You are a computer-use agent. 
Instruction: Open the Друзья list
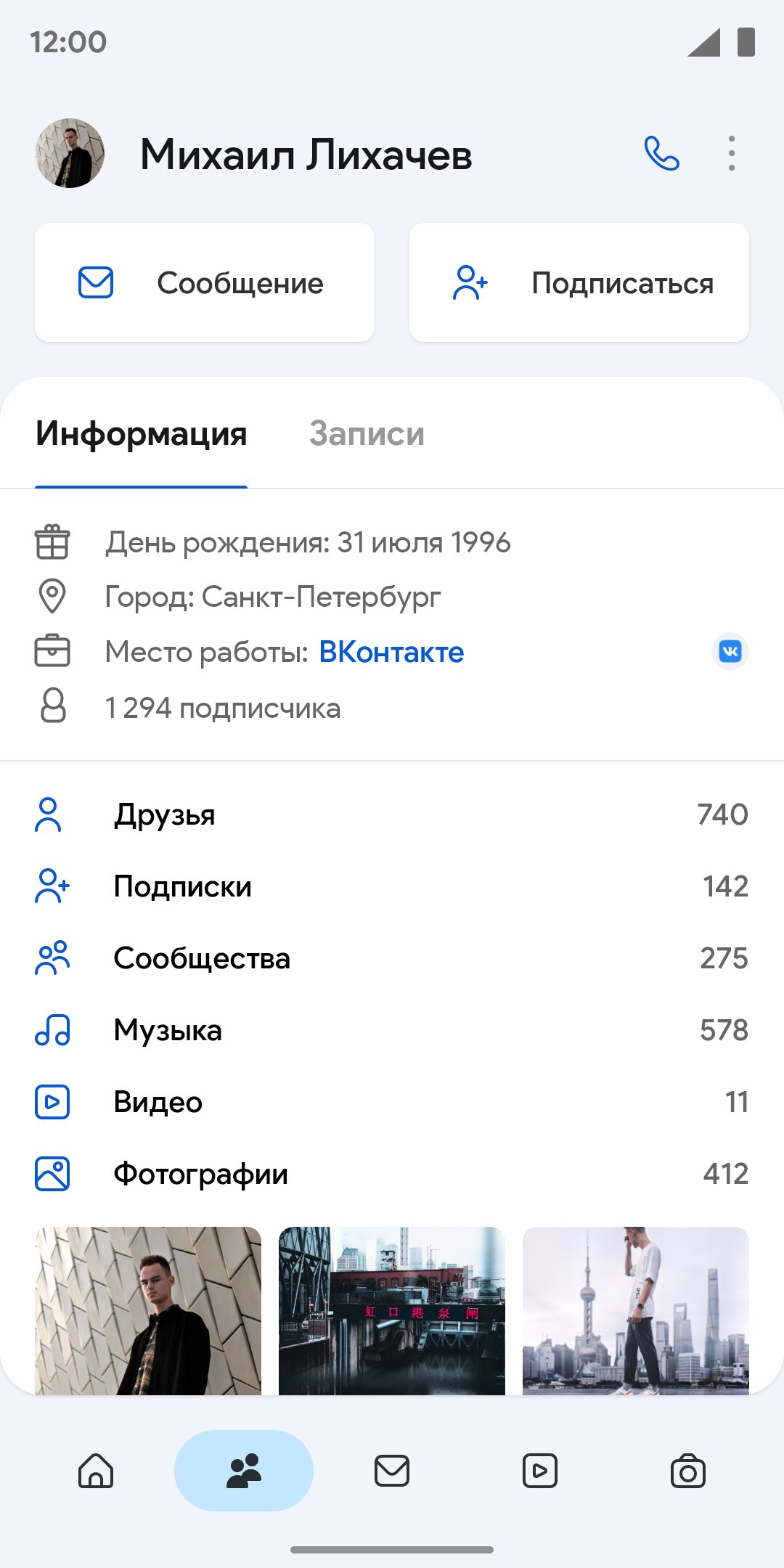click(x=392, y=814)
